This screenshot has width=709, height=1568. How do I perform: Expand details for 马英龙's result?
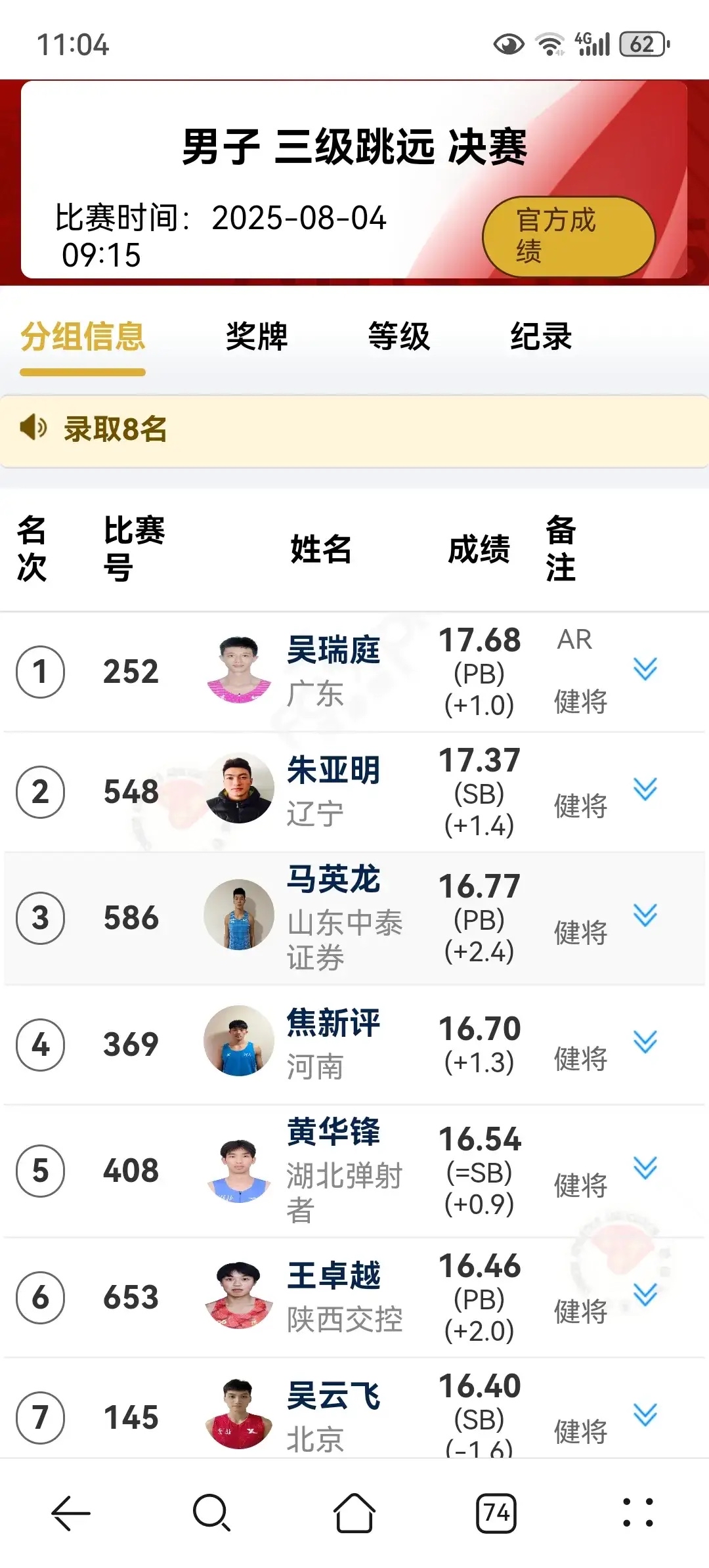(645, 915)
